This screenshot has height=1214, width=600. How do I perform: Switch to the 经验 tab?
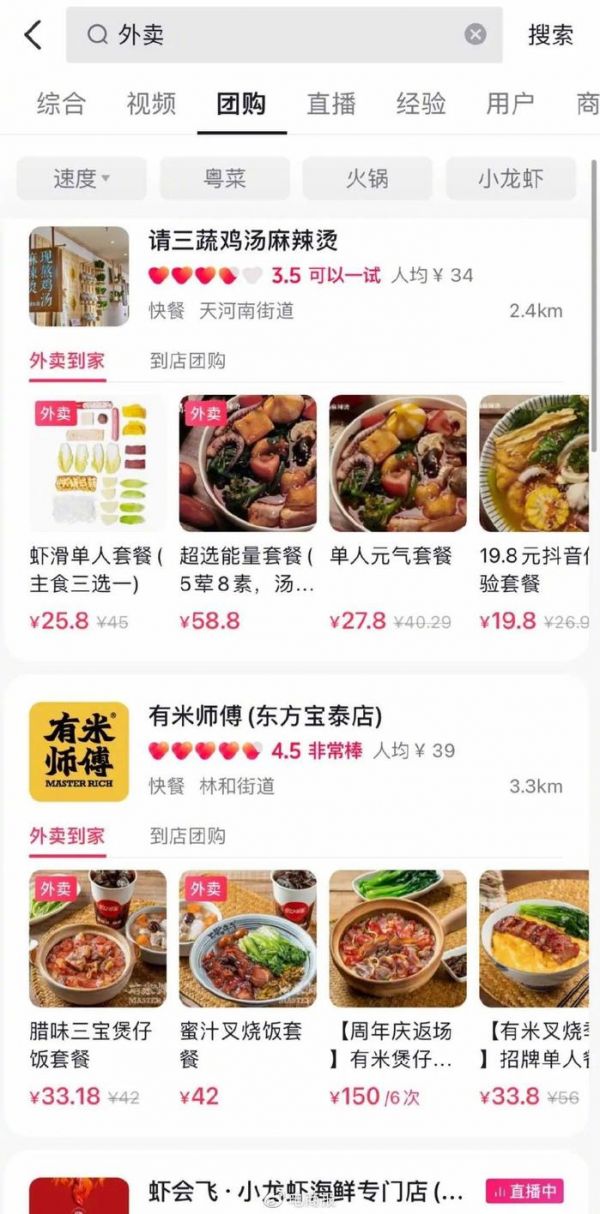pos(421,103)
